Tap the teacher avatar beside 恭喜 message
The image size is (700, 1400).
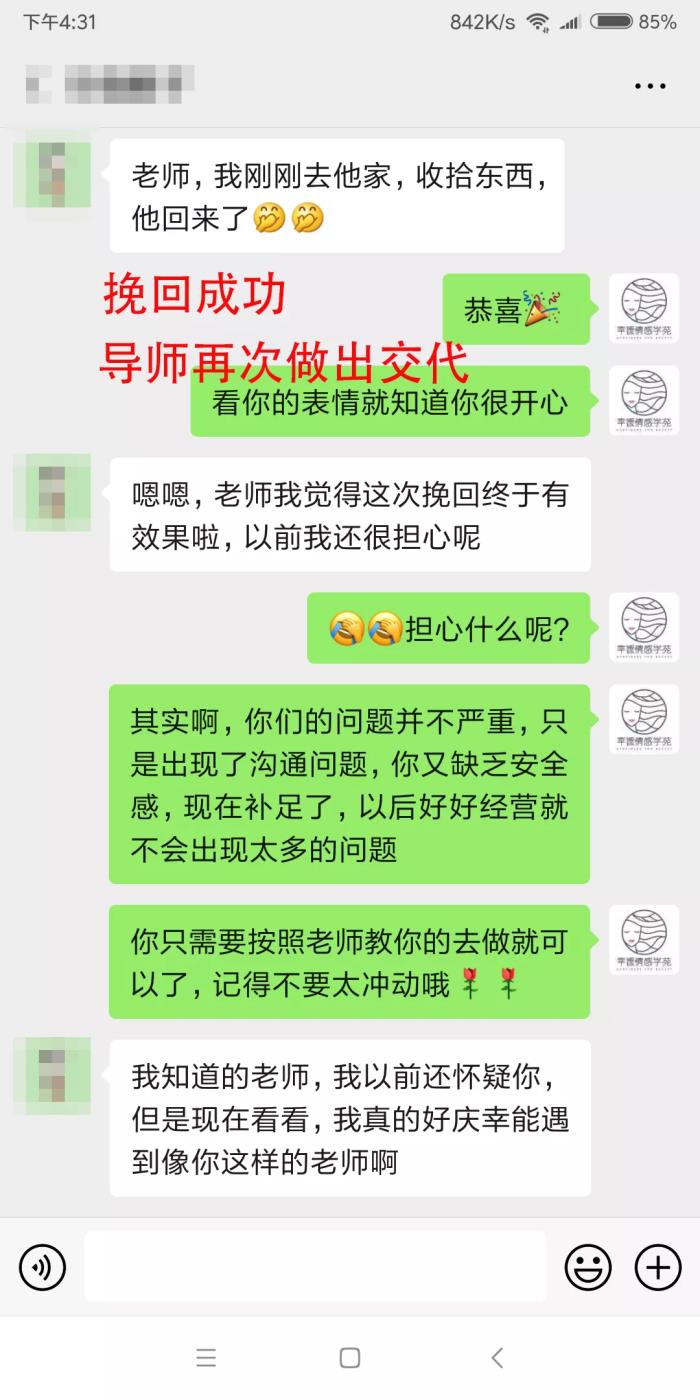pos(644,308)
